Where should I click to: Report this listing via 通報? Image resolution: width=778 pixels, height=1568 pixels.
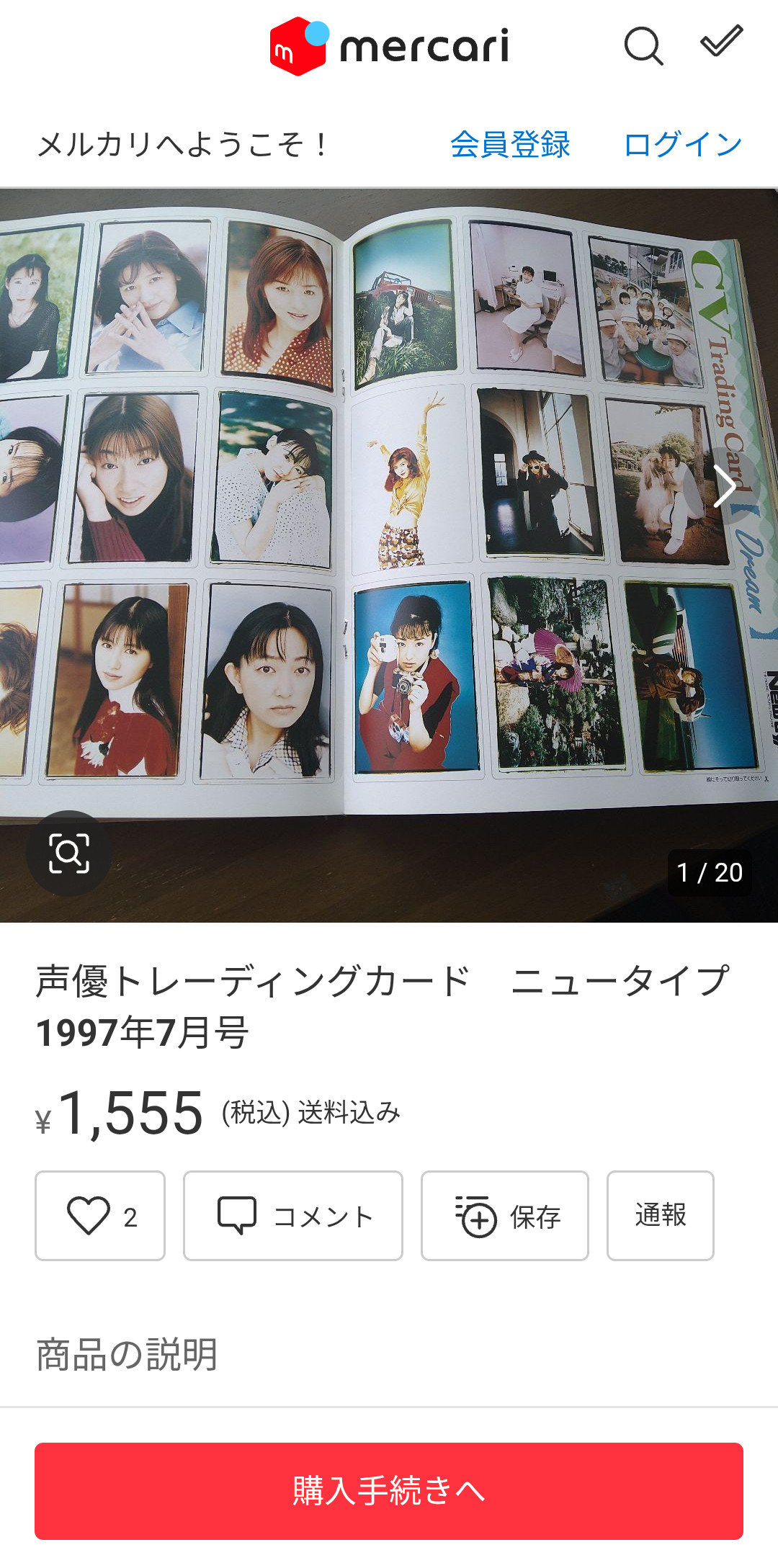pyautogui.click(x=660, y=1216)
